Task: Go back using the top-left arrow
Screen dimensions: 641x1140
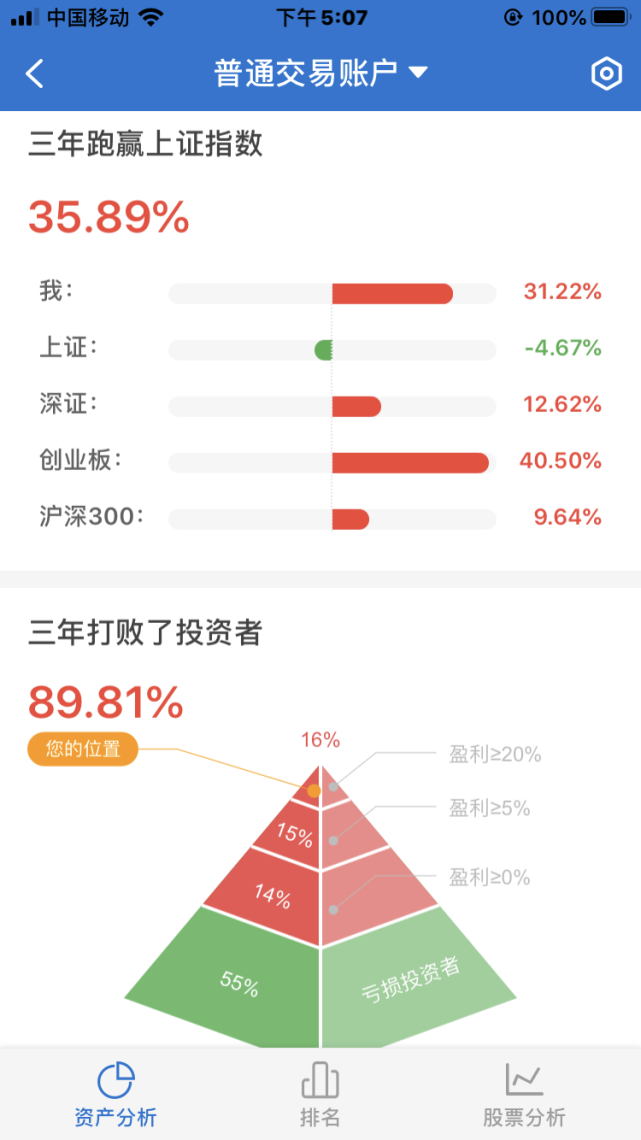Action: click(x=34, y=73)
